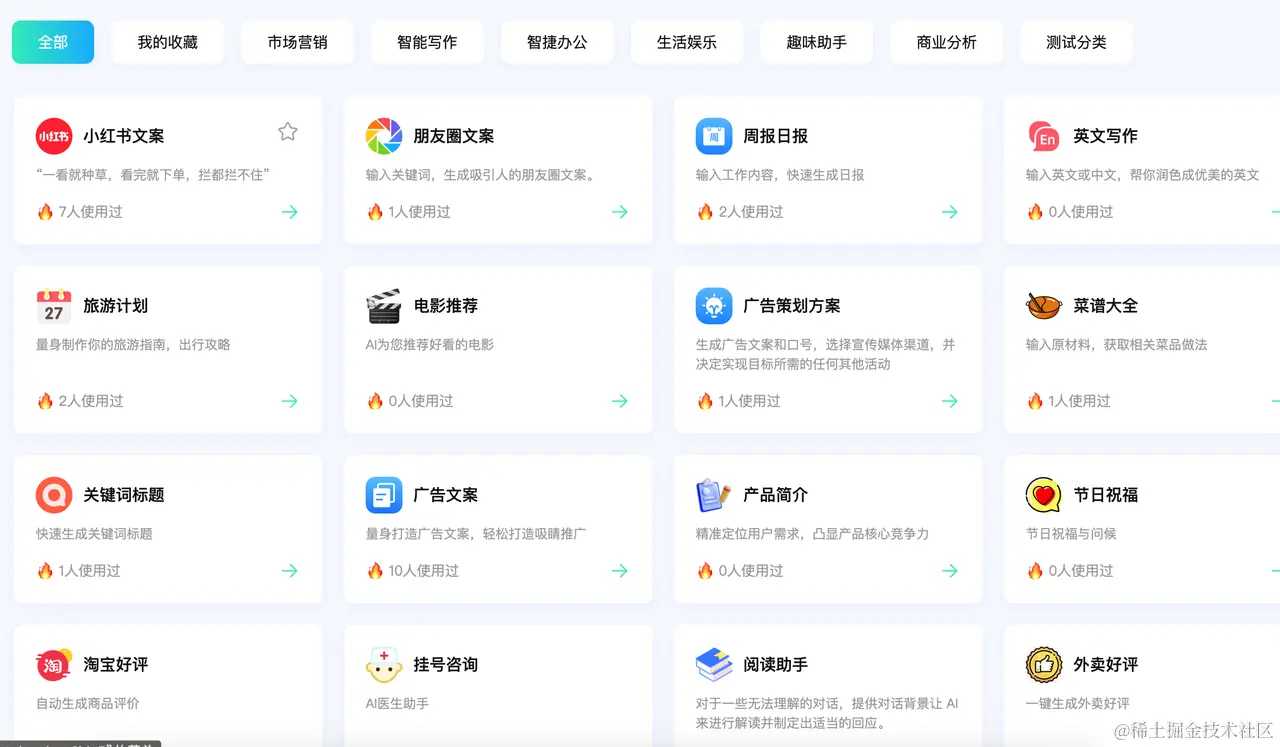Tap the arrow on 广告文案 card

pyautogui.click(x=620, y=571)
